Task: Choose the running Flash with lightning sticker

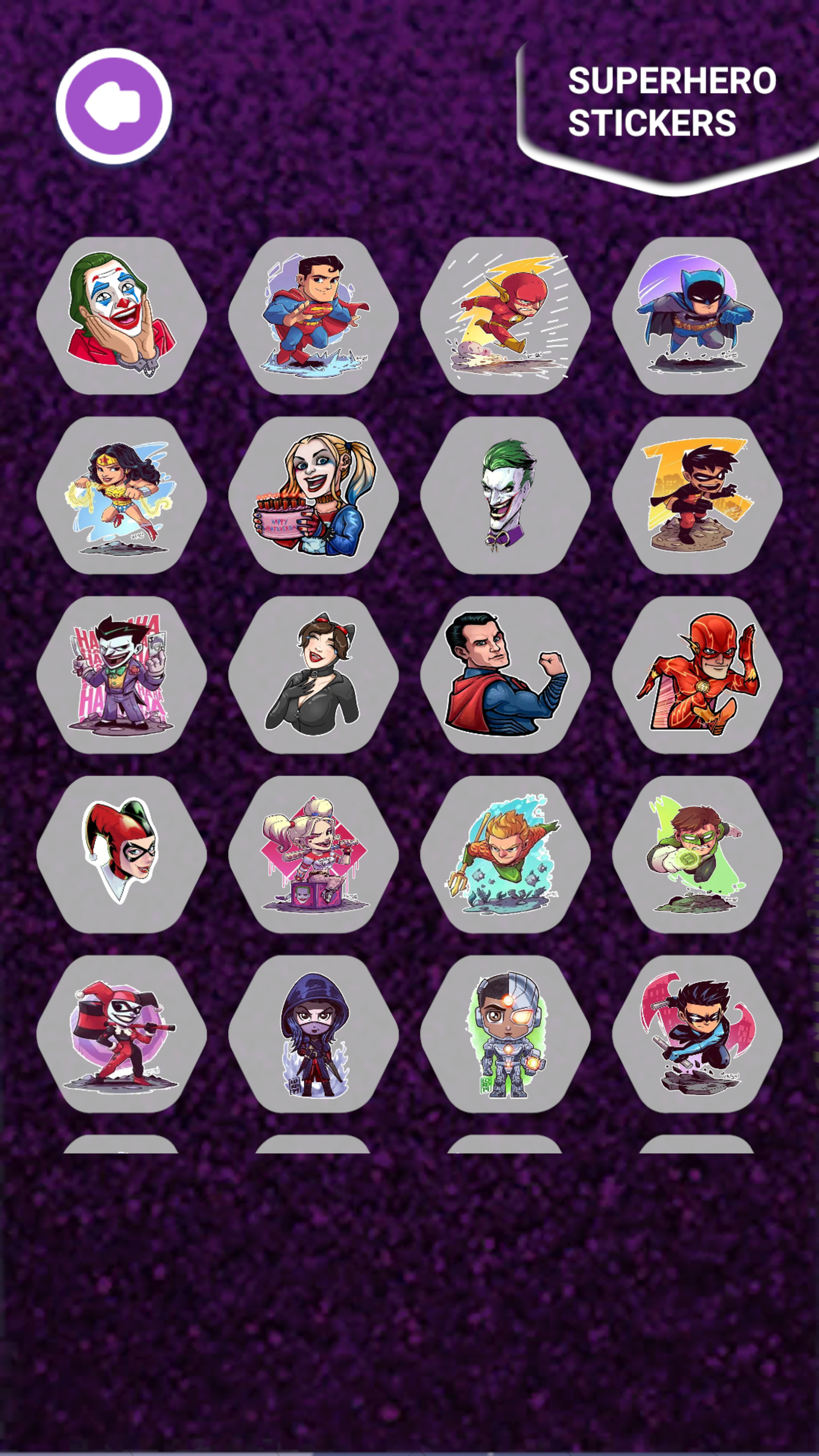Action: click(x=505, y=315)
